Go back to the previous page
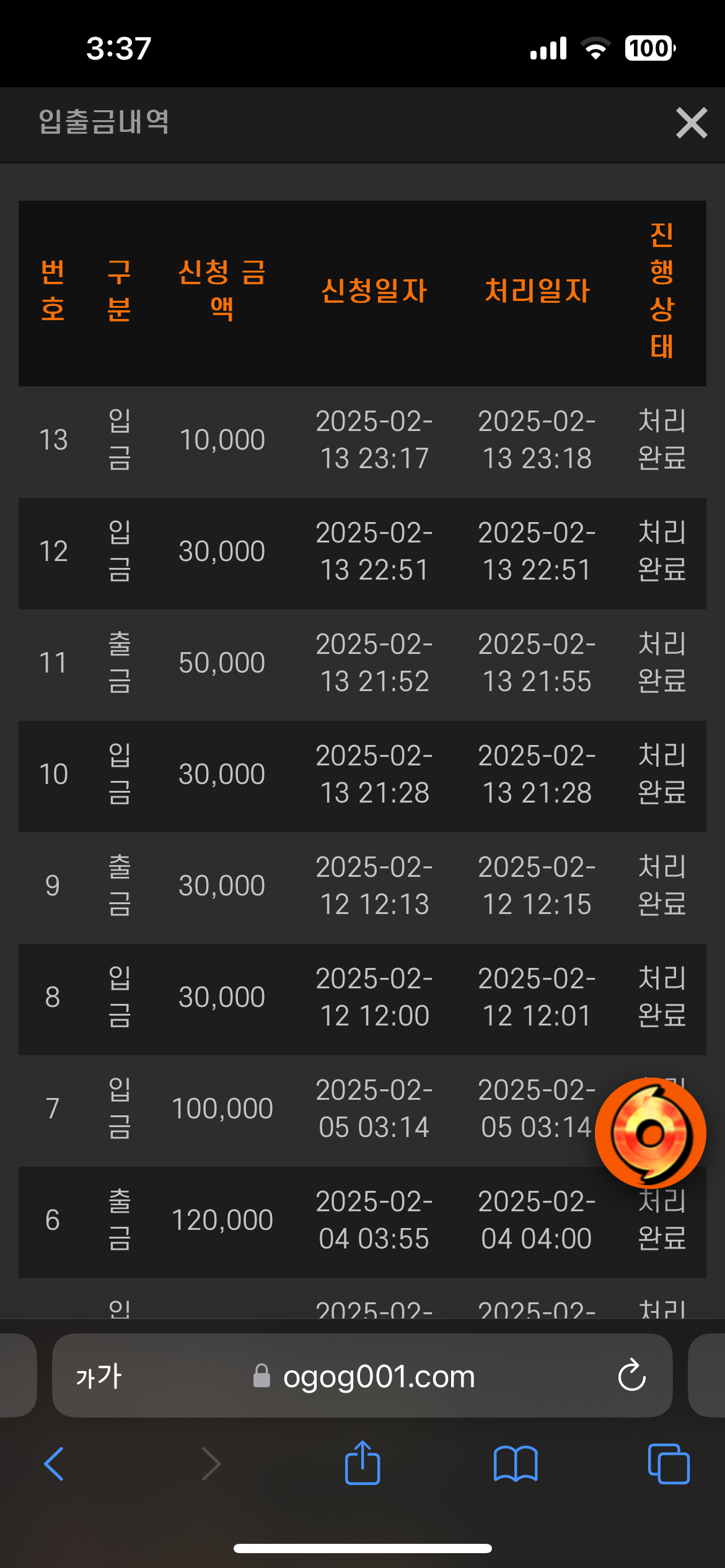 coord(55,1464)
